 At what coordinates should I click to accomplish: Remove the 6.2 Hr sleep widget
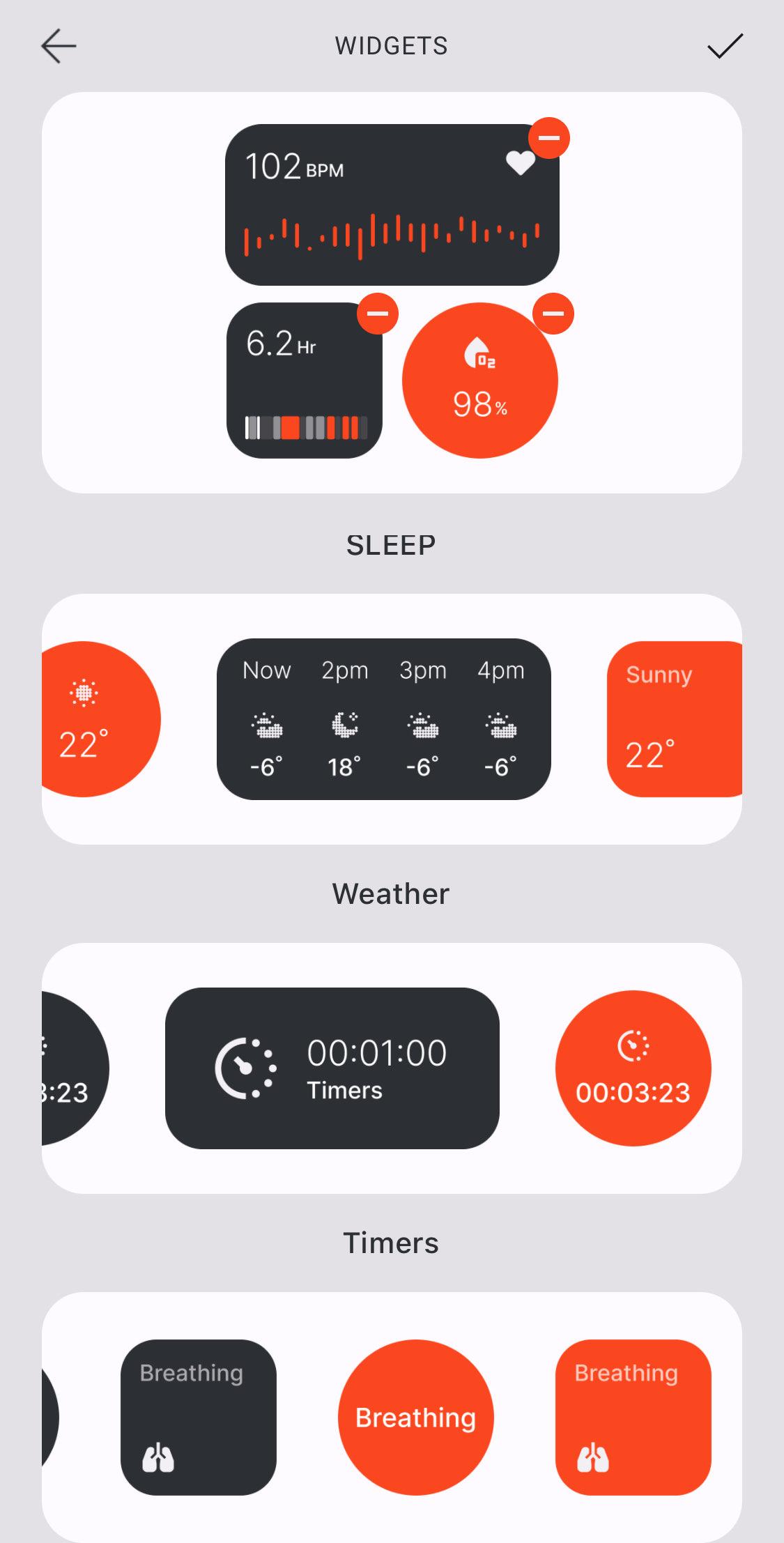(378, 314)
